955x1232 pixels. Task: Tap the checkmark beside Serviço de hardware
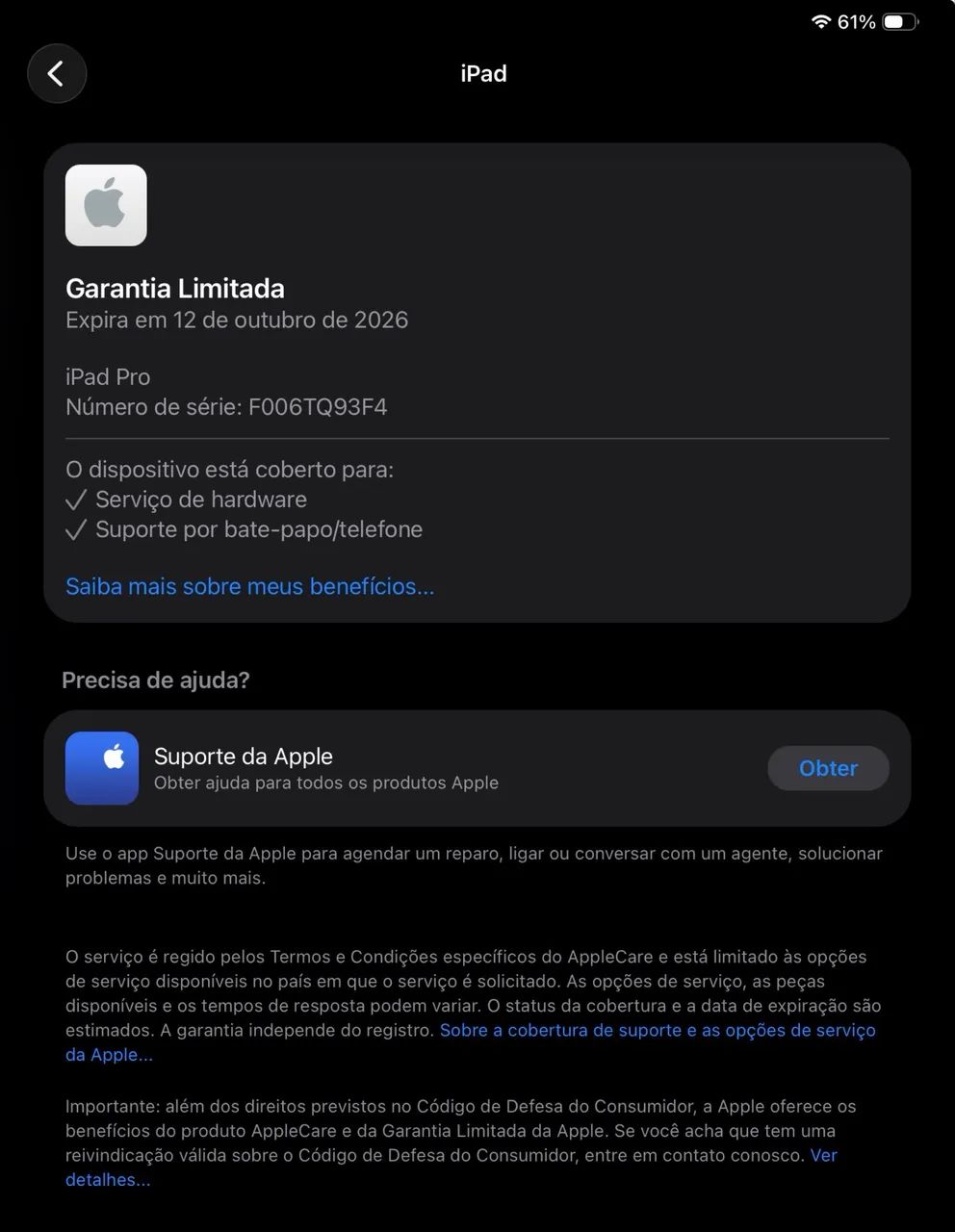75,500
